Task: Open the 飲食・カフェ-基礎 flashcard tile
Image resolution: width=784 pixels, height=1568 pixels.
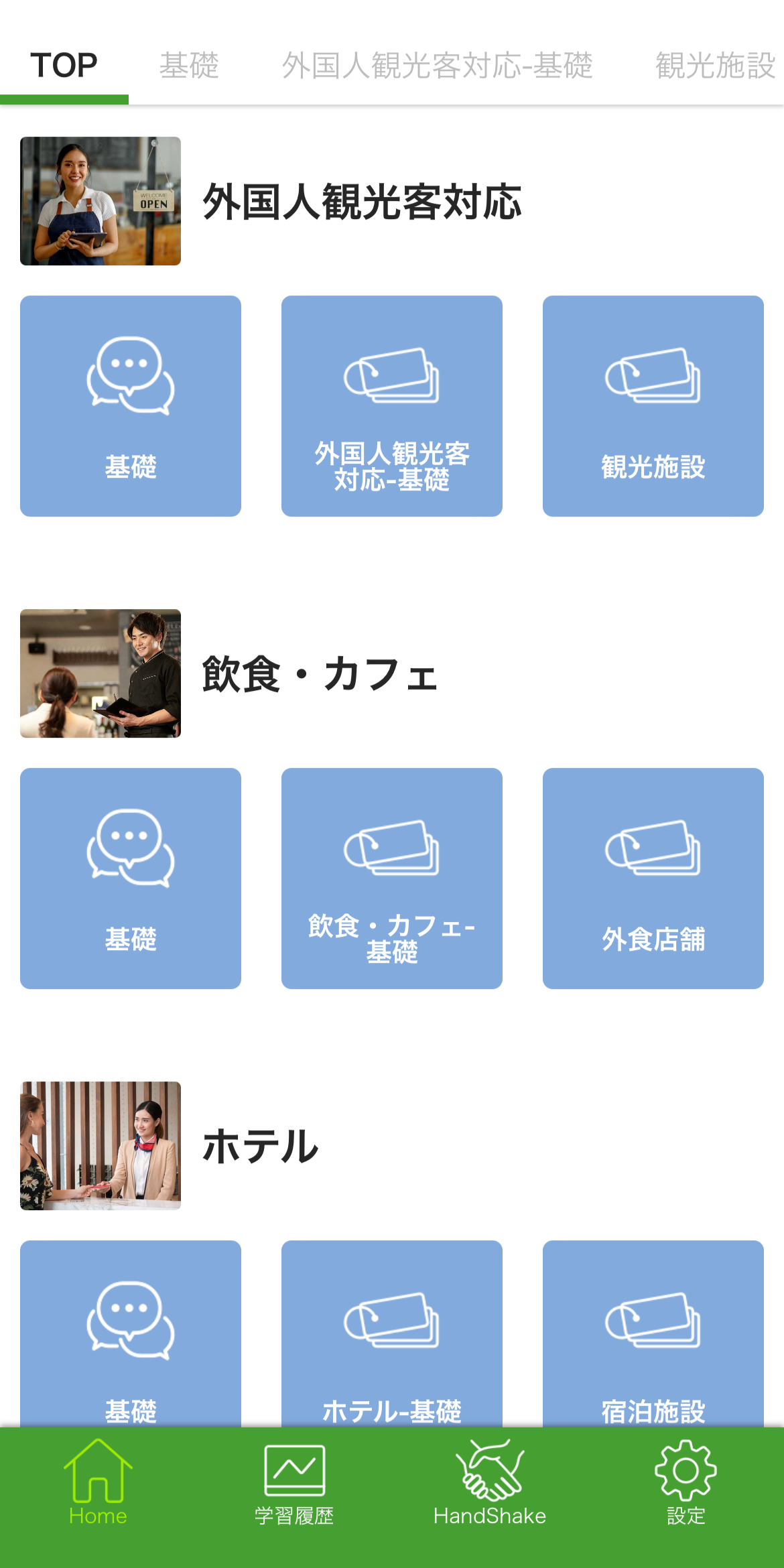Action: point(392,878)
